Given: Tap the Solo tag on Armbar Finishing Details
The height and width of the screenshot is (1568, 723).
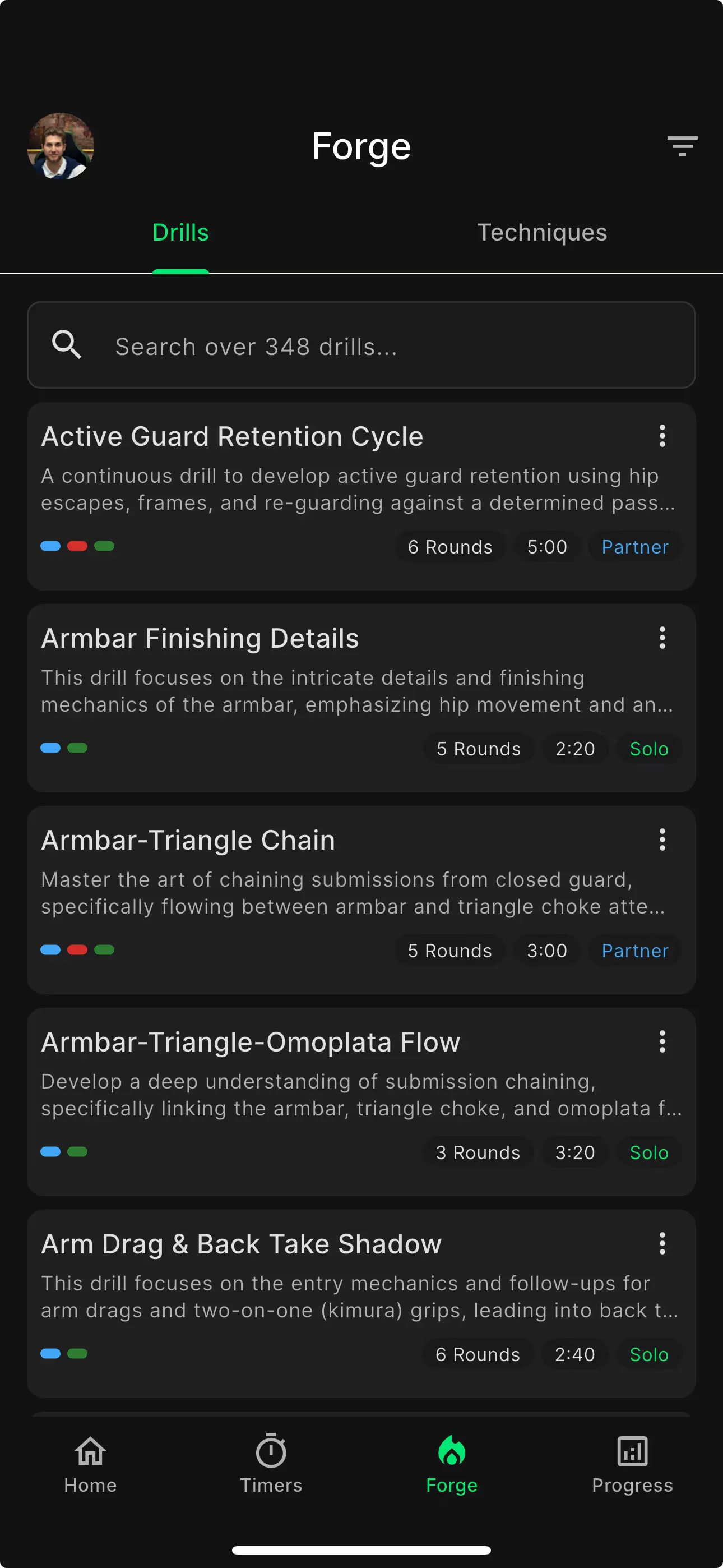Looking at the screenshot, I should pos(648,749).
